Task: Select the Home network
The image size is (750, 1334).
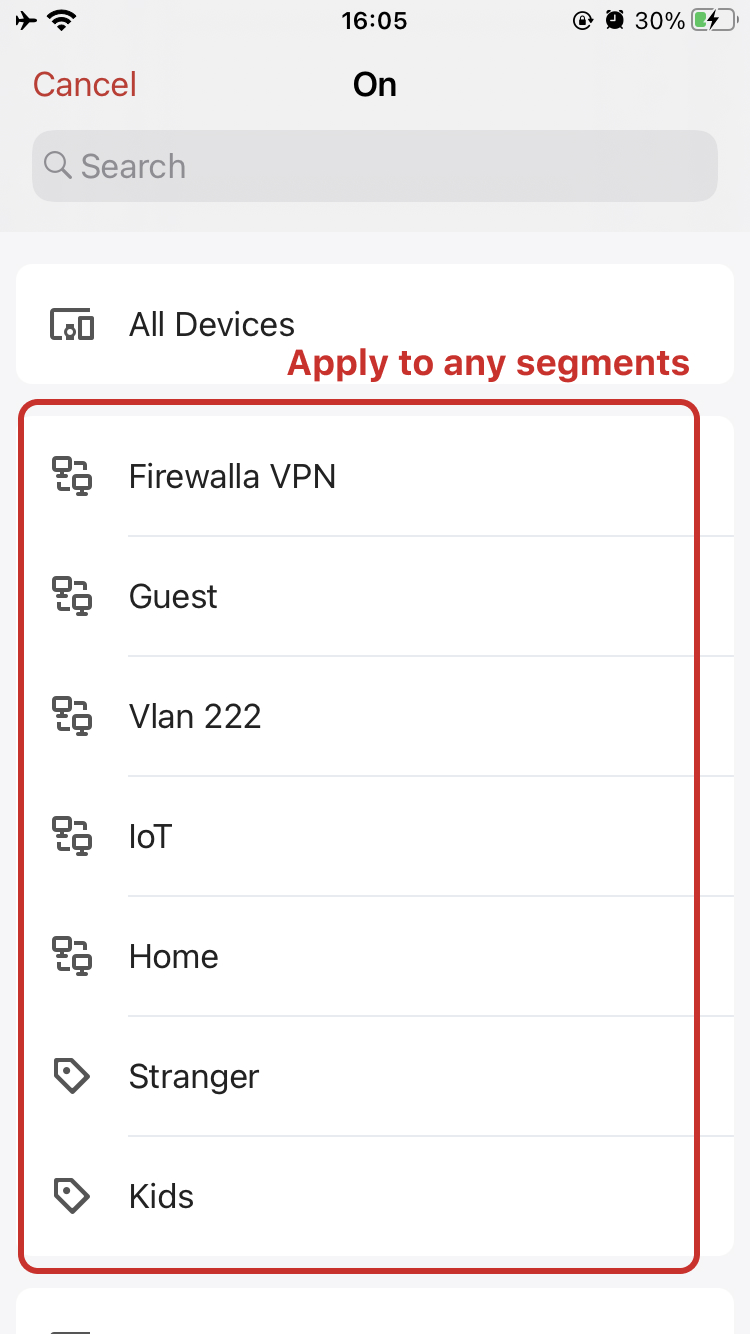Action: (x=375, y=956)
